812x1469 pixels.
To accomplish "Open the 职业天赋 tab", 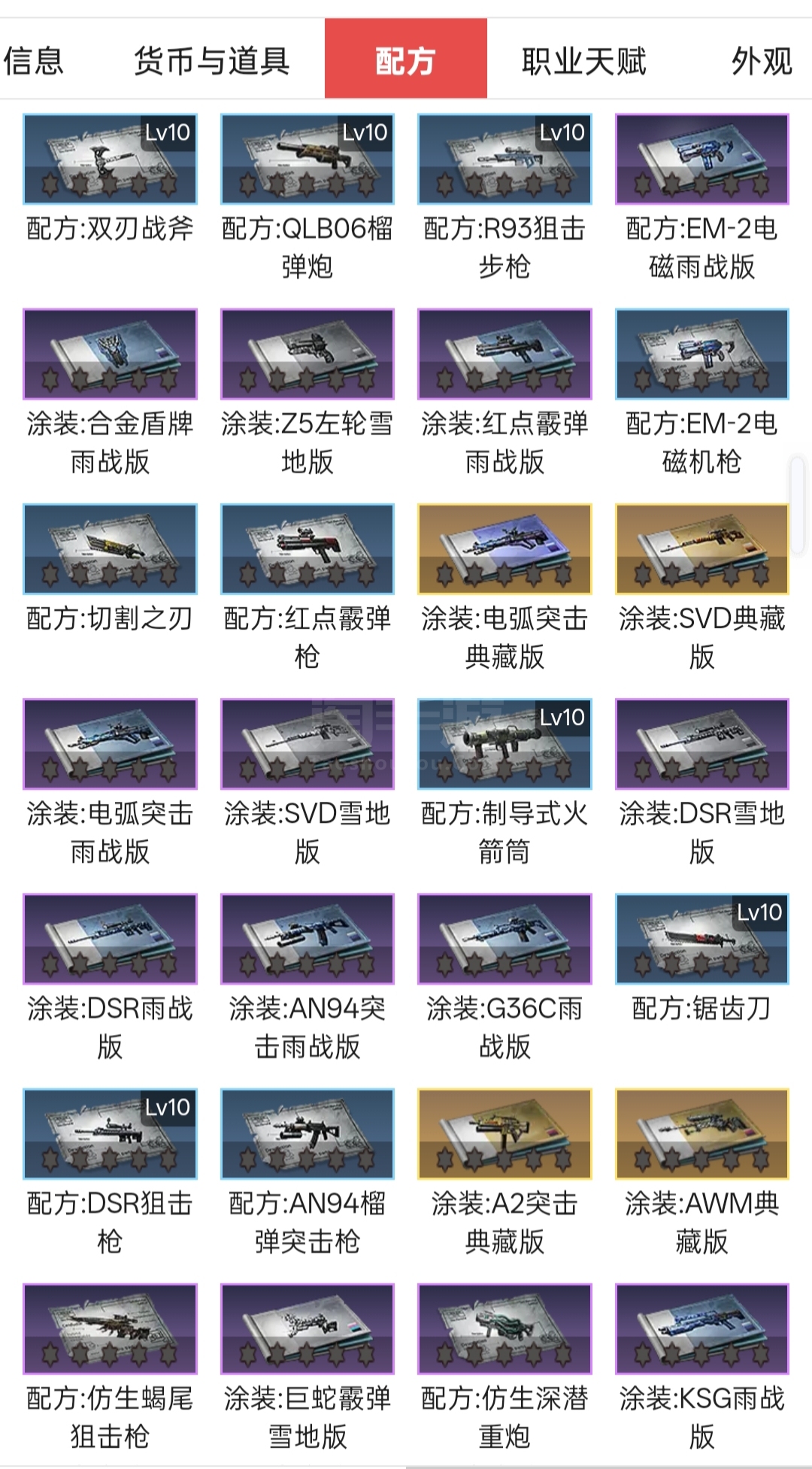I will click(583, 61).
